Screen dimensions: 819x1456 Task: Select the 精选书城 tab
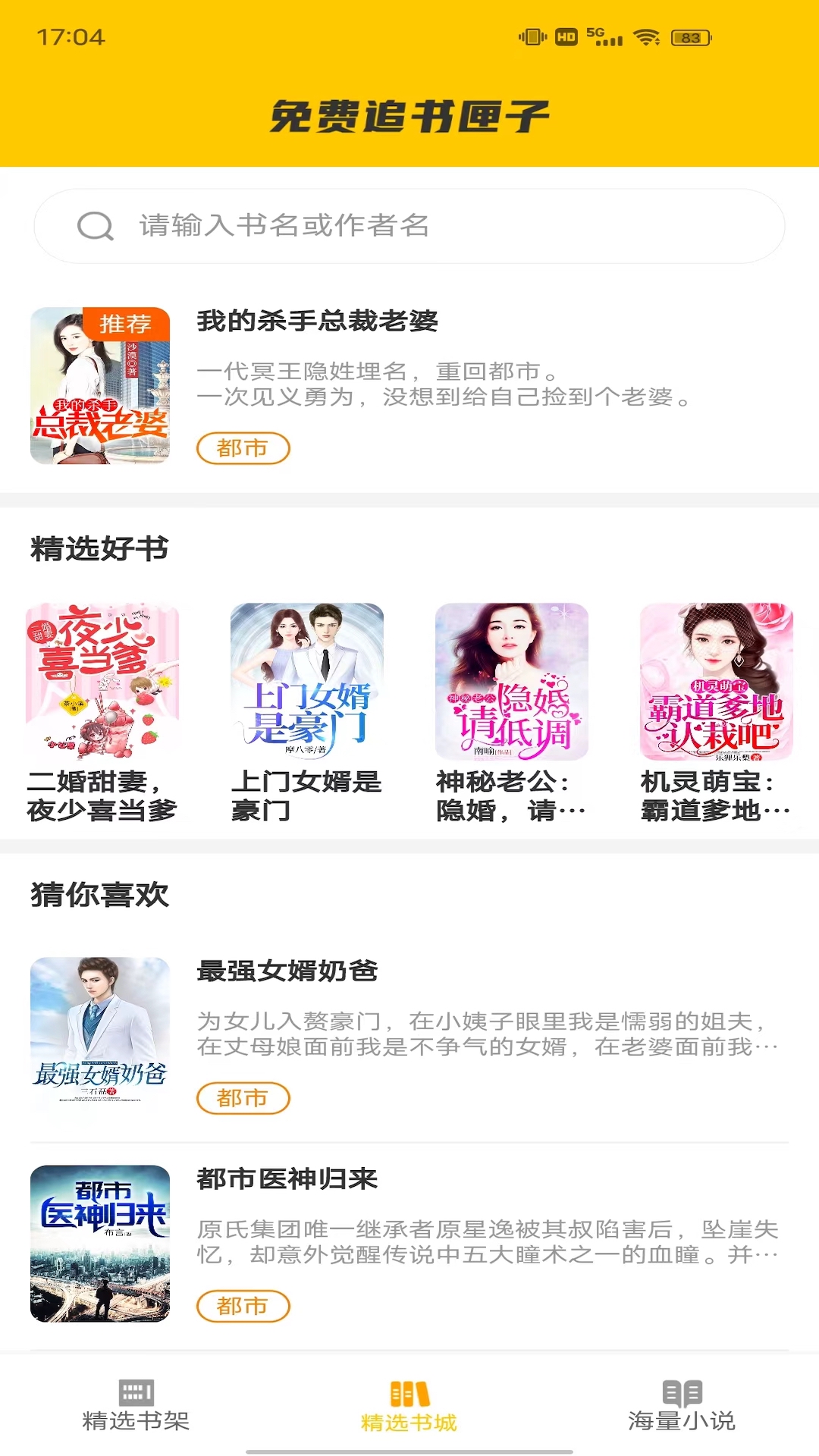(x=409, y=1405)
